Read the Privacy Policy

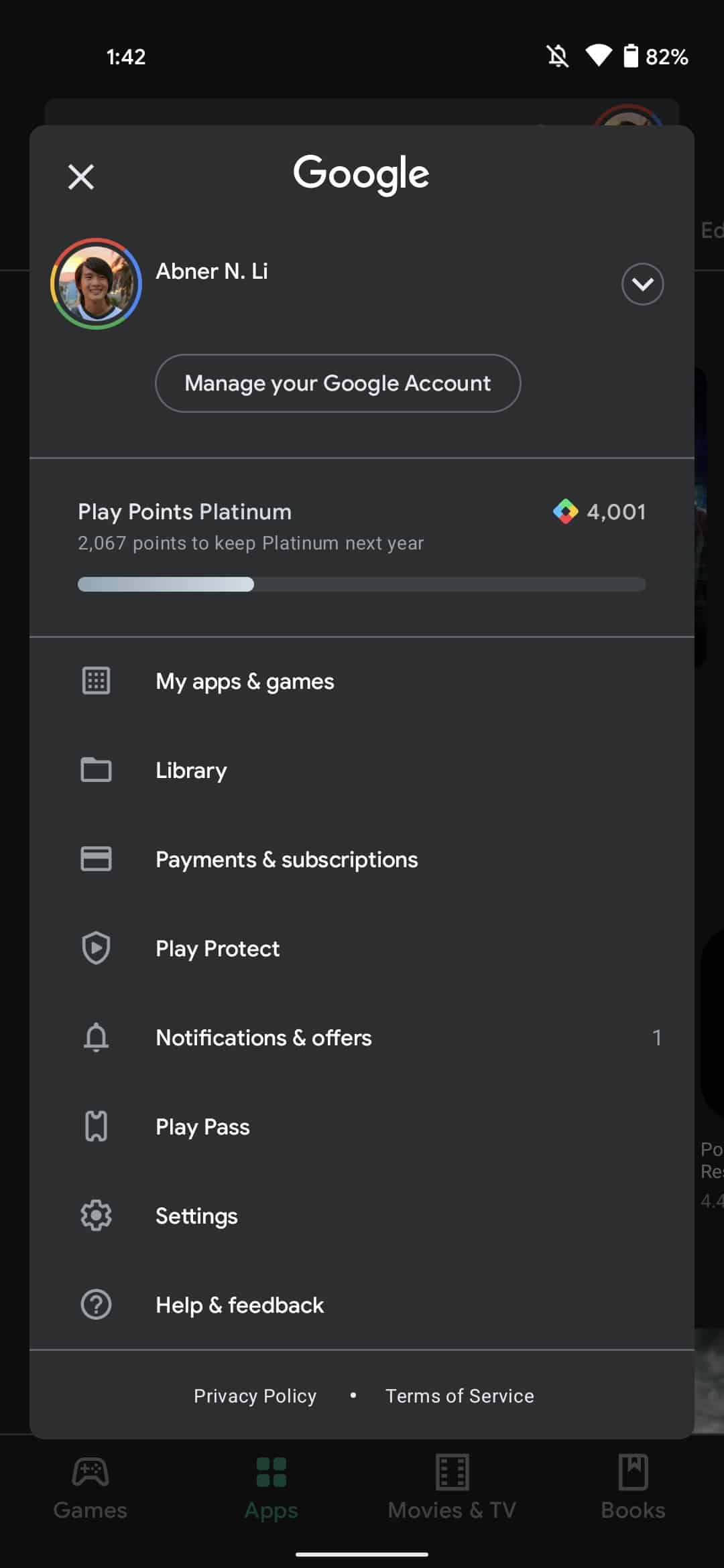[255, 1396]
